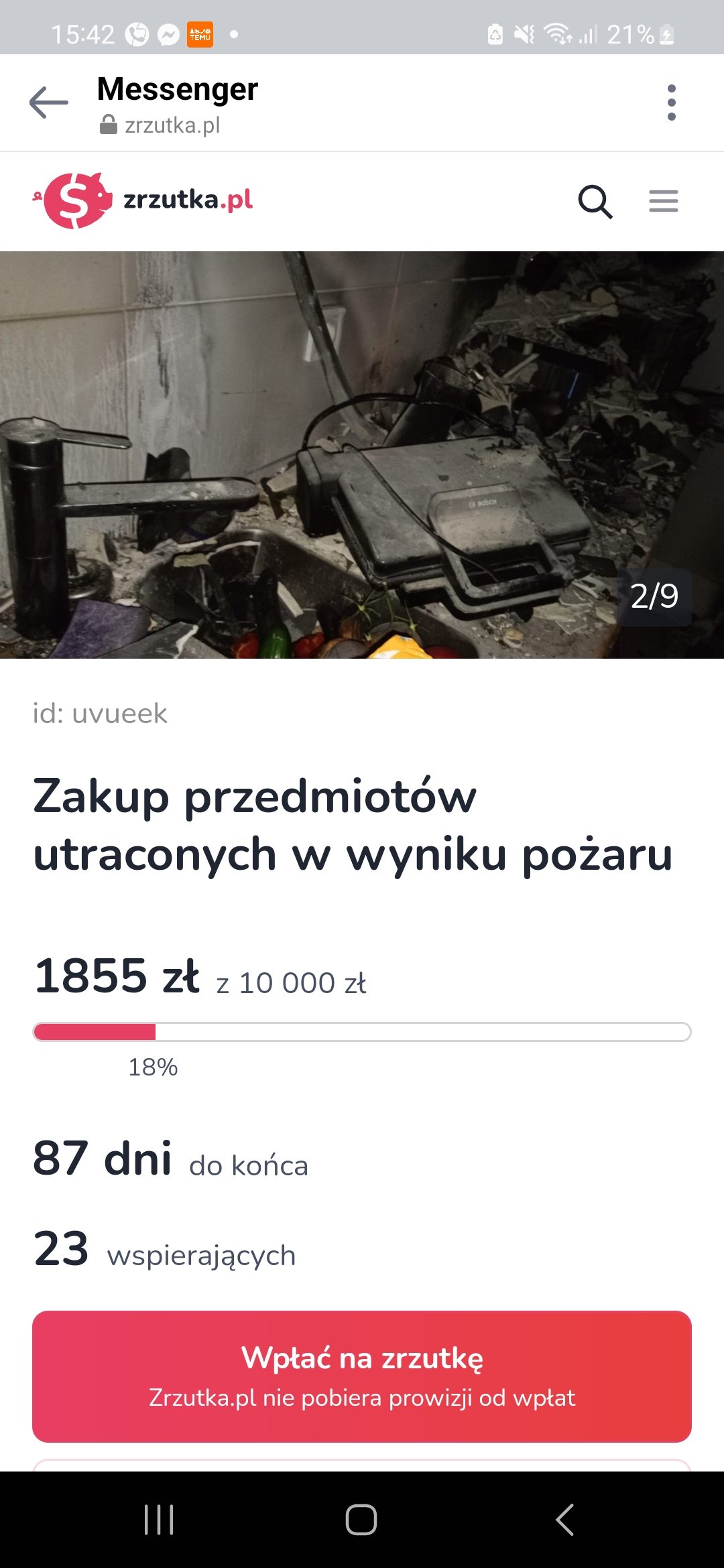Open recent apps from the navigation bar
724x1568 pixels.
click(x=159, y=1520)
